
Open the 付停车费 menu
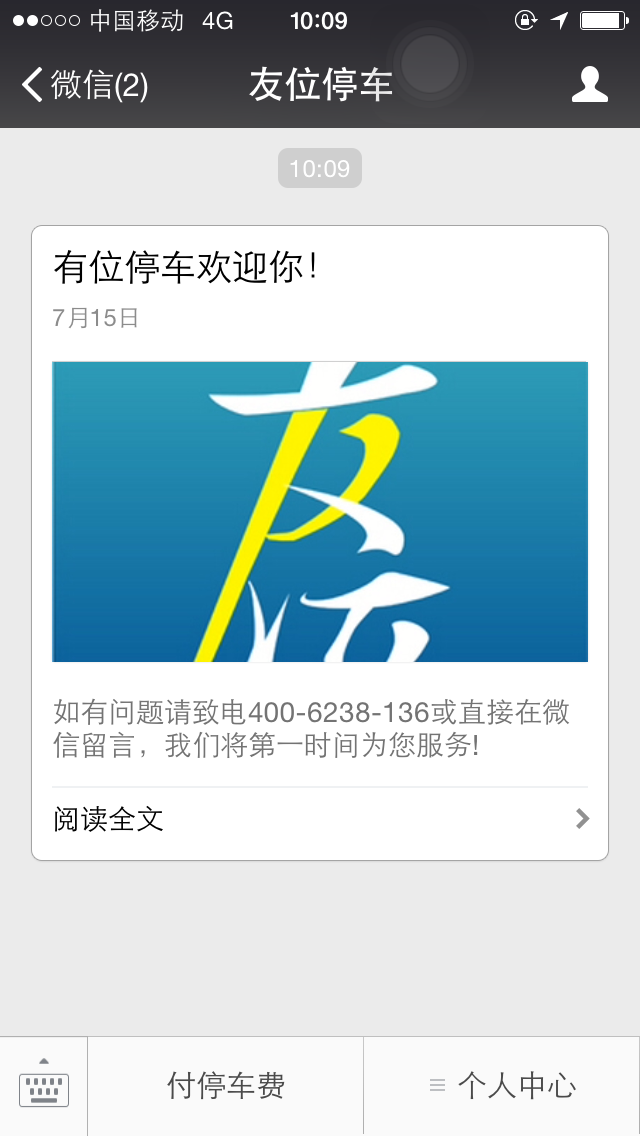point(226,1086)
